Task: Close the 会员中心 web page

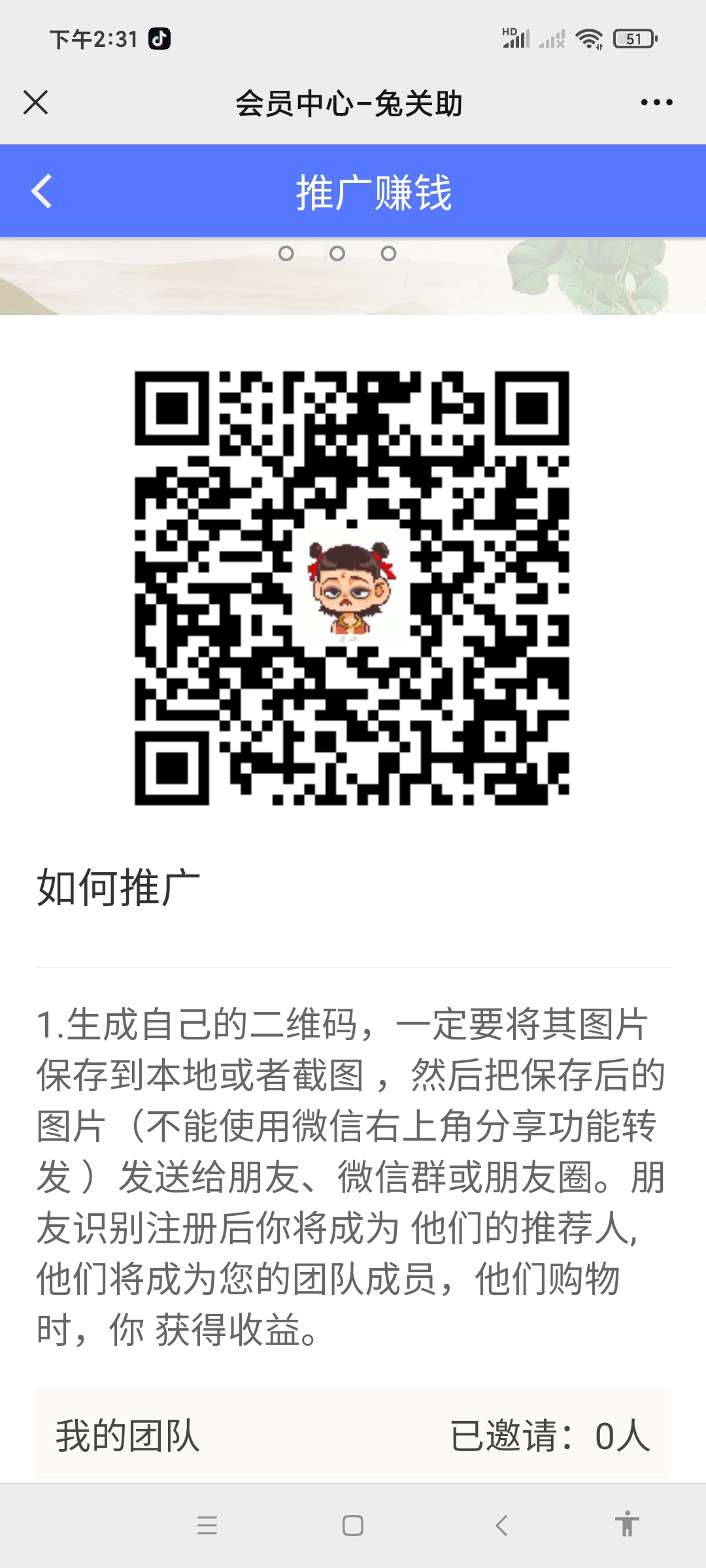Action: (x=35, y=103)
